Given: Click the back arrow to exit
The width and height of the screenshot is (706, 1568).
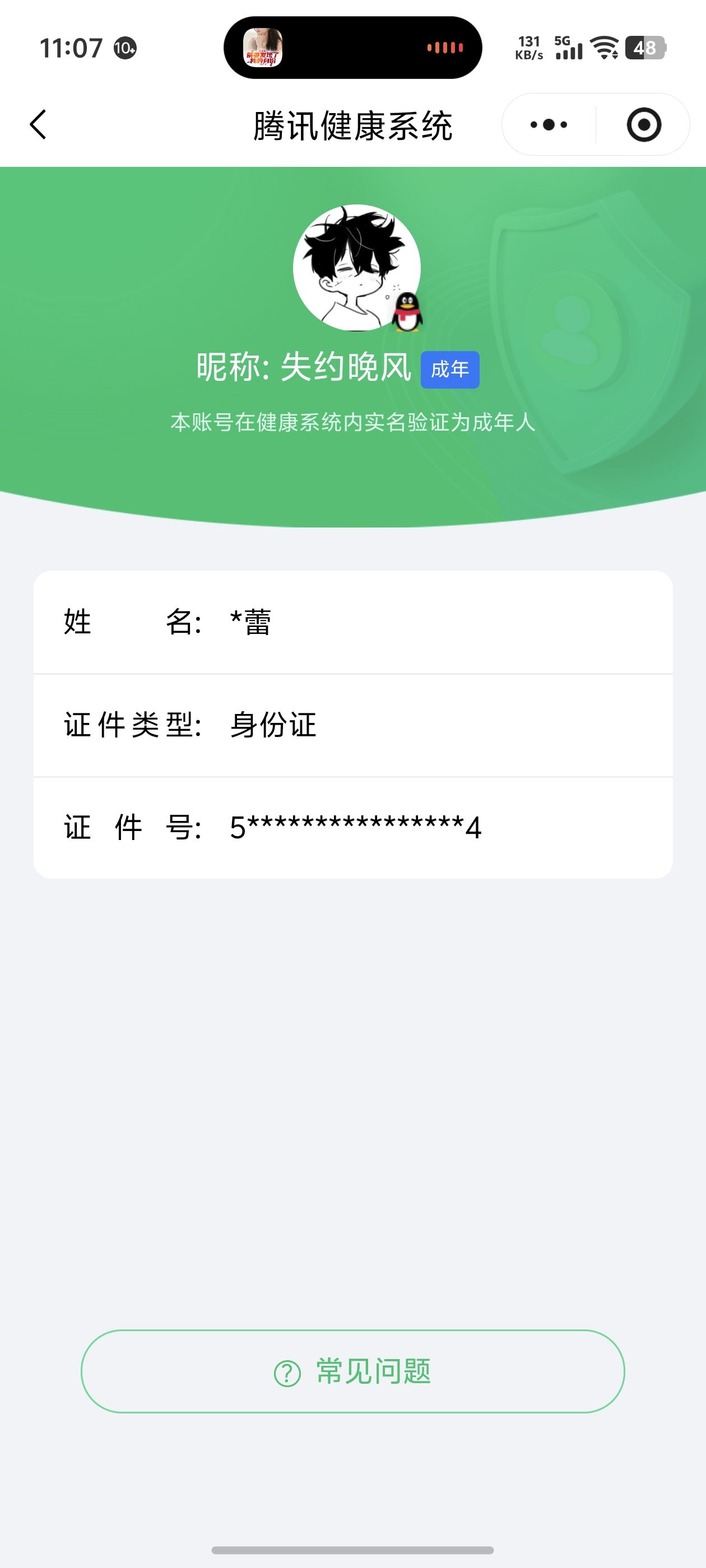Looking at the screenshot, I should (38, 124).
